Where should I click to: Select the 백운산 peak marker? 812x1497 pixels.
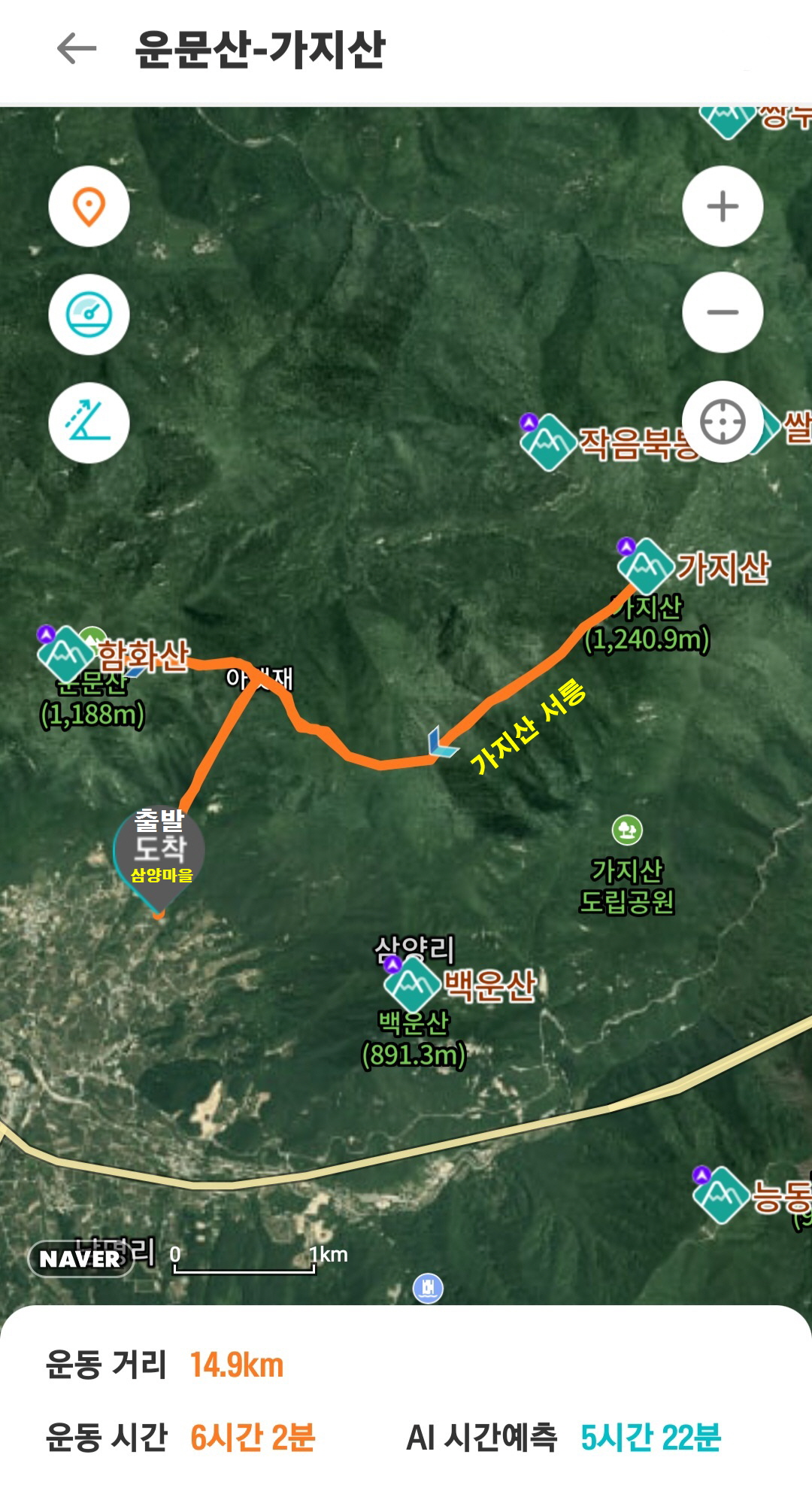click(411, 983)
